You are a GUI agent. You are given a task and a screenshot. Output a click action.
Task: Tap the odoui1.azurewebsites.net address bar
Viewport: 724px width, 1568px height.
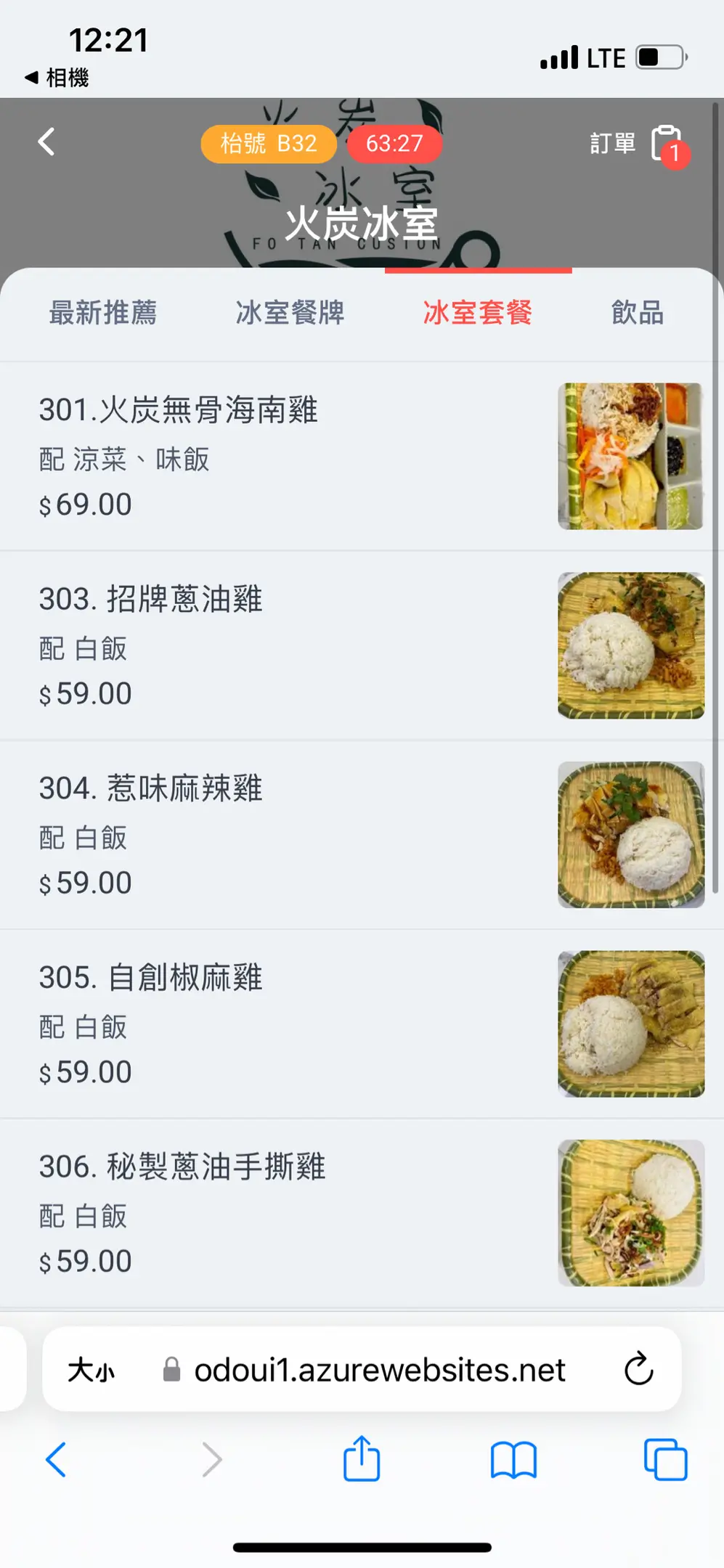pos(378,1371)
